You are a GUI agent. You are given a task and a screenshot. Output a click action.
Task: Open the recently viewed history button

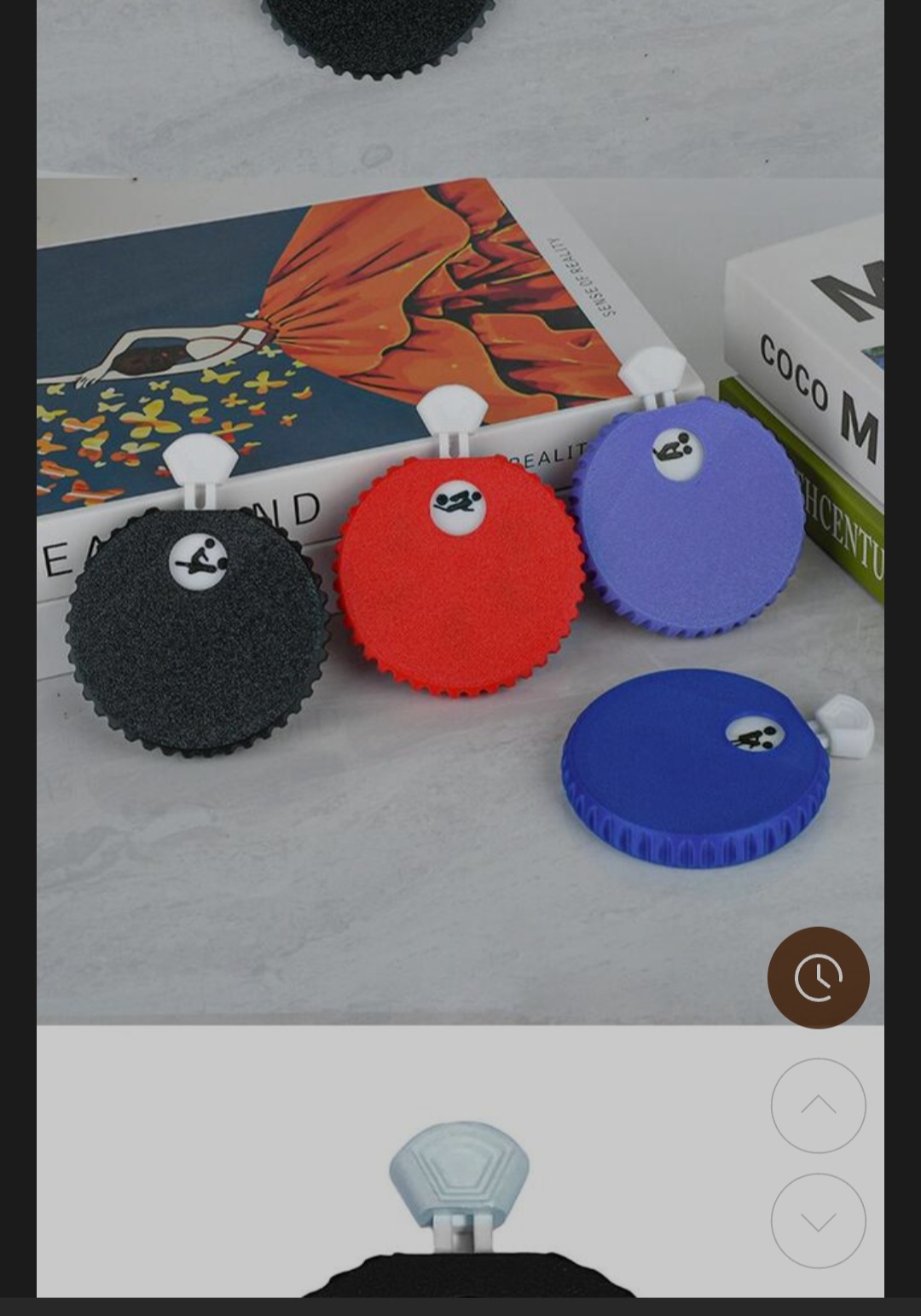pyautogui.click(x=818, y=977)
